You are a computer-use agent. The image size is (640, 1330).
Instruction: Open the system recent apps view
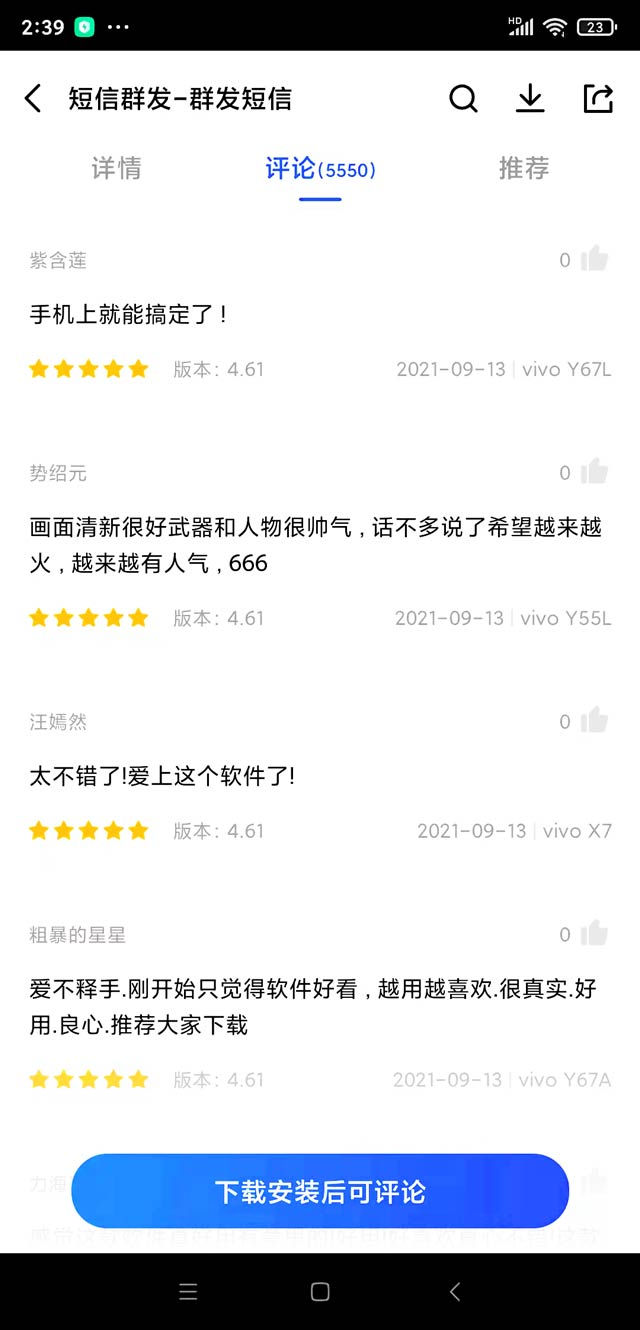point(188,1291)
